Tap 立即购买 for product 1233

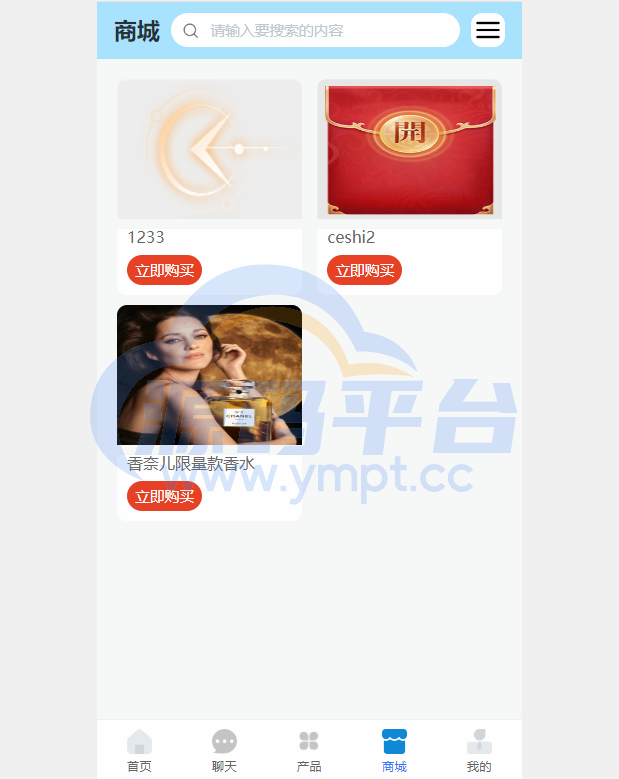tap(164, 270)
